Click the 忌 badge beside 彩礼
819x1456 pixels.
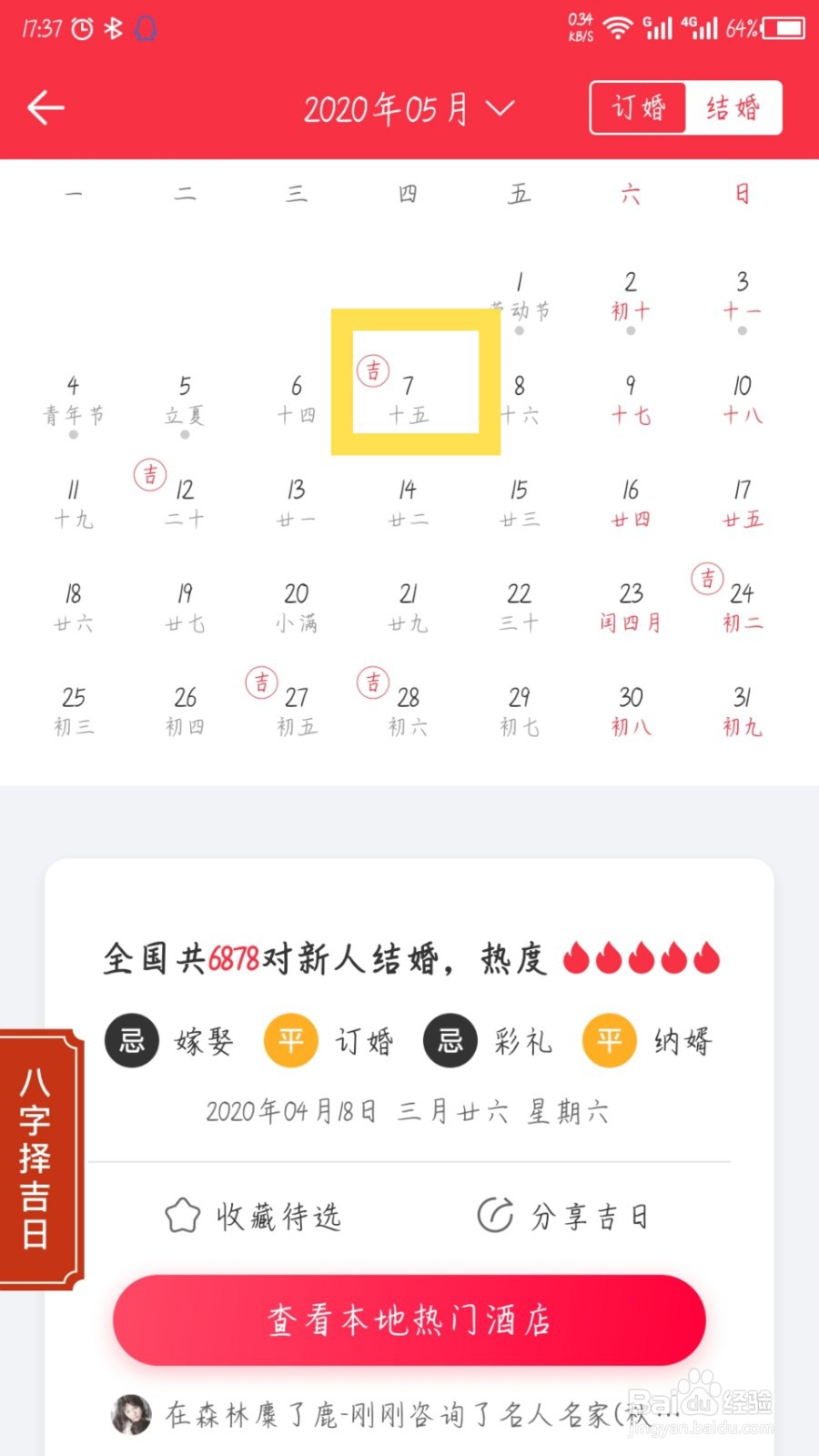(450, 1041)
